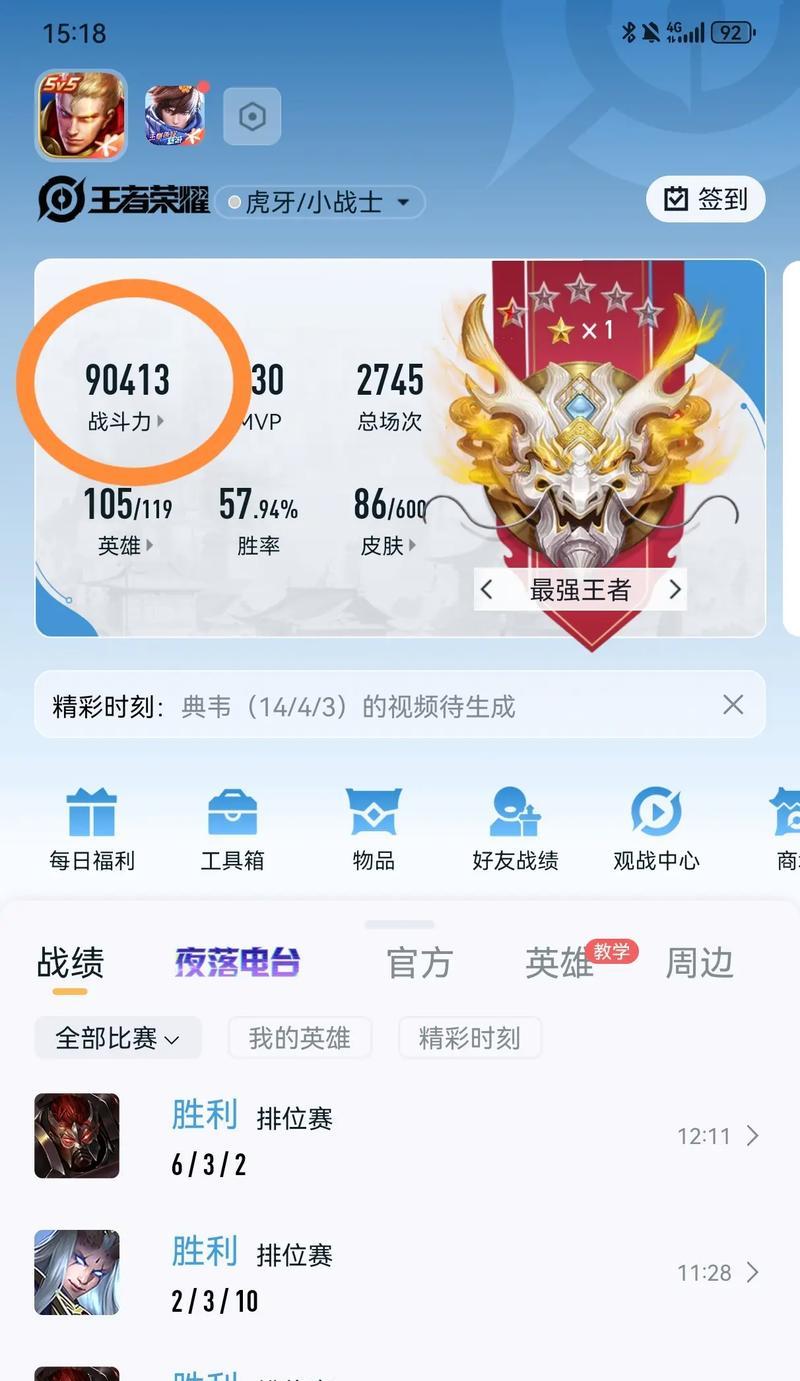800x1381 pixels.
Task: Switch to the 英雄 tab
Action: [560, 963]
